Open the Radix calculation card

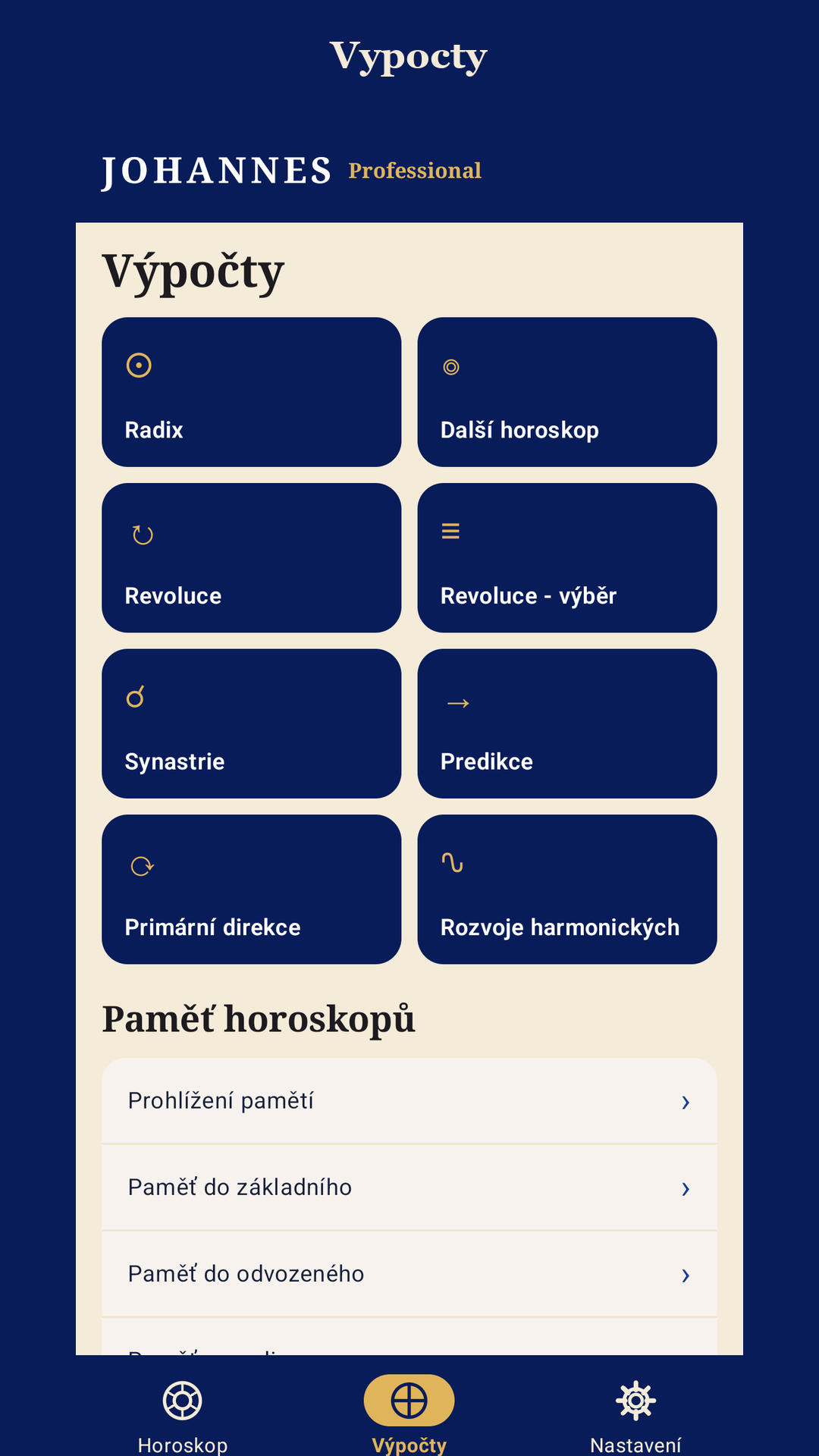coord(251,392)
